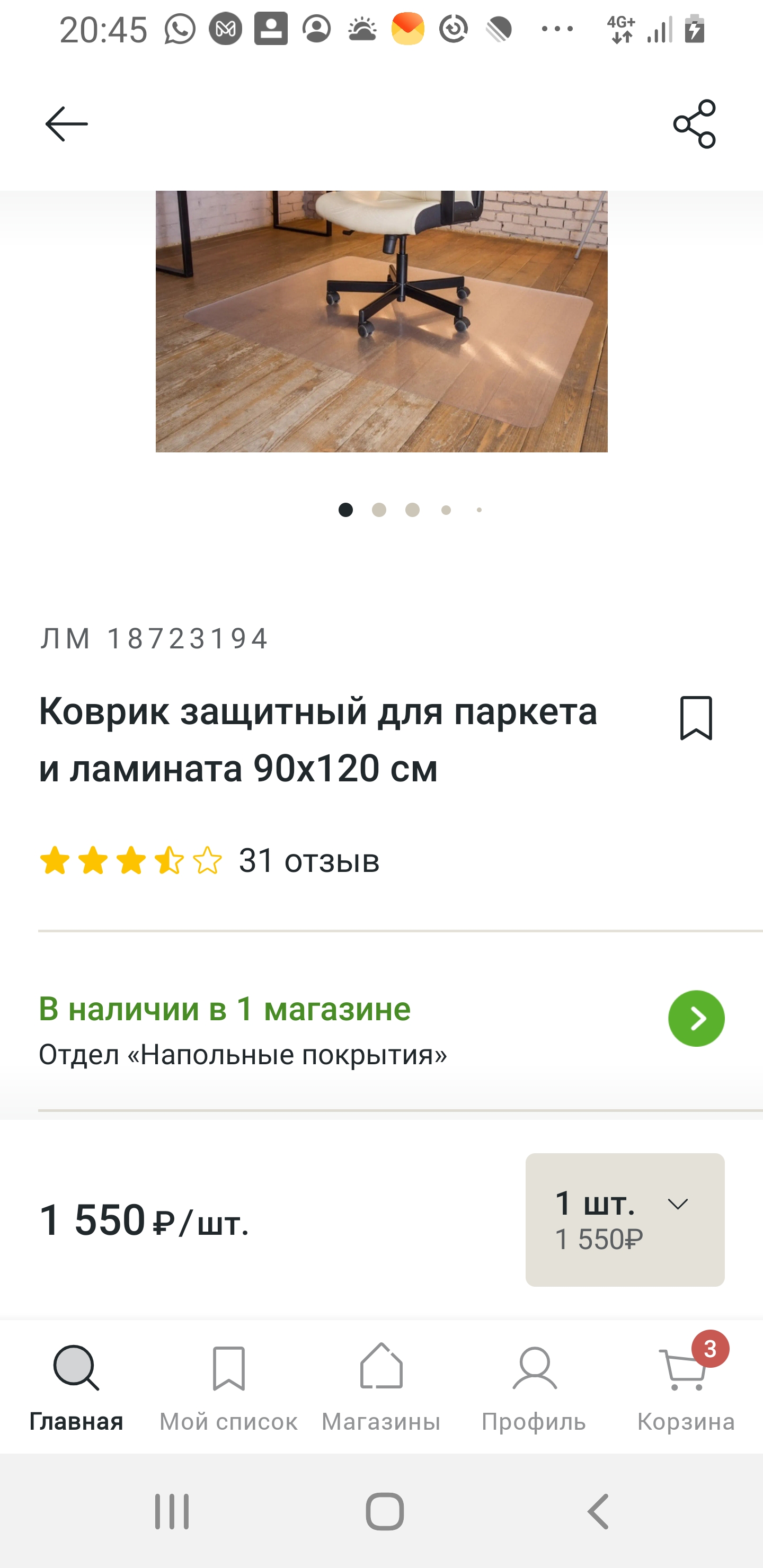Screen dimensions: 763x1568
Task: View stores with «В наличии в 1 магазине»
Action: 696,1018
